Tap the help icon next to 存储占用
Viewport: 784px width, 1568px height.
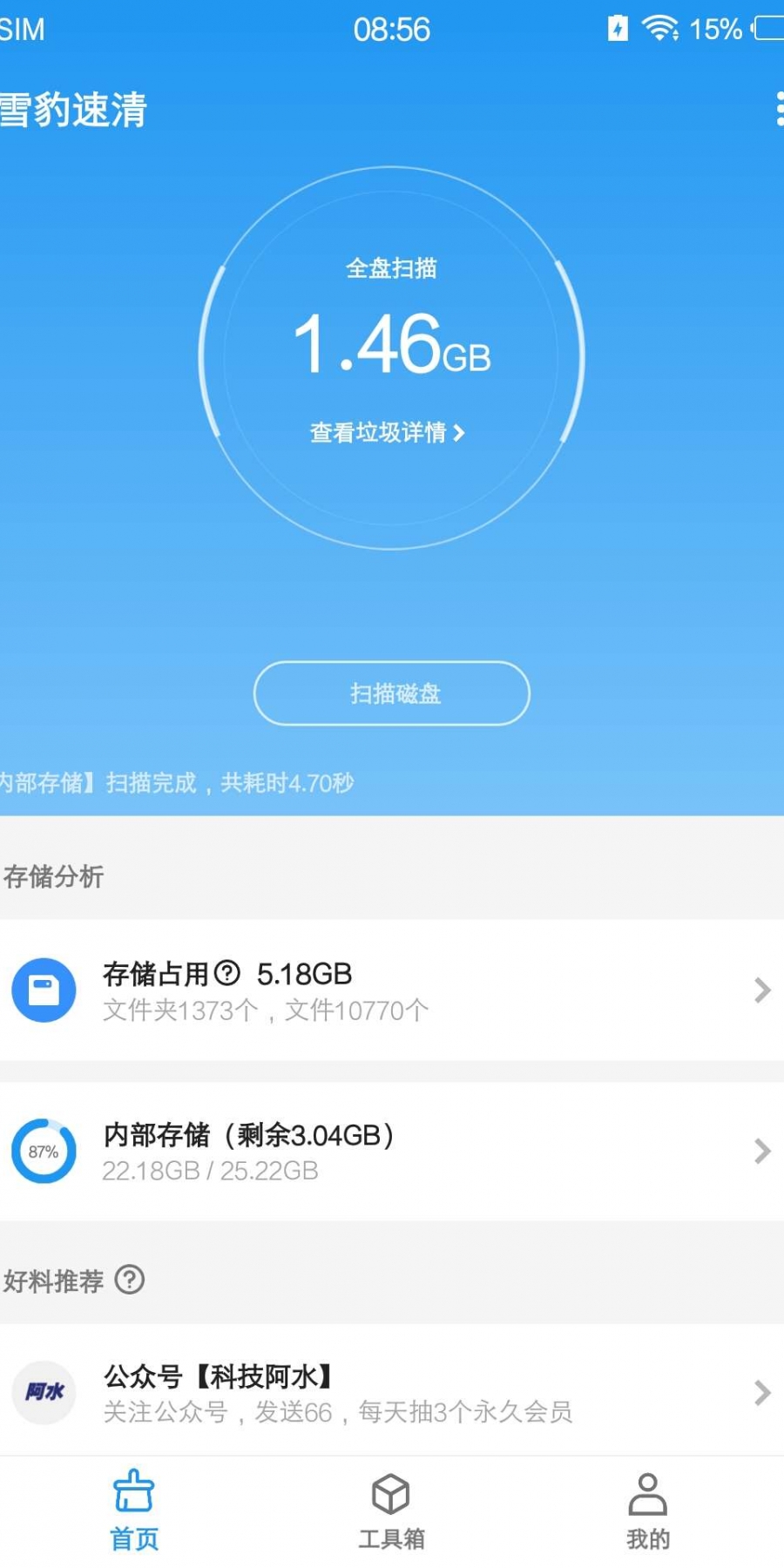coord(228,973)
